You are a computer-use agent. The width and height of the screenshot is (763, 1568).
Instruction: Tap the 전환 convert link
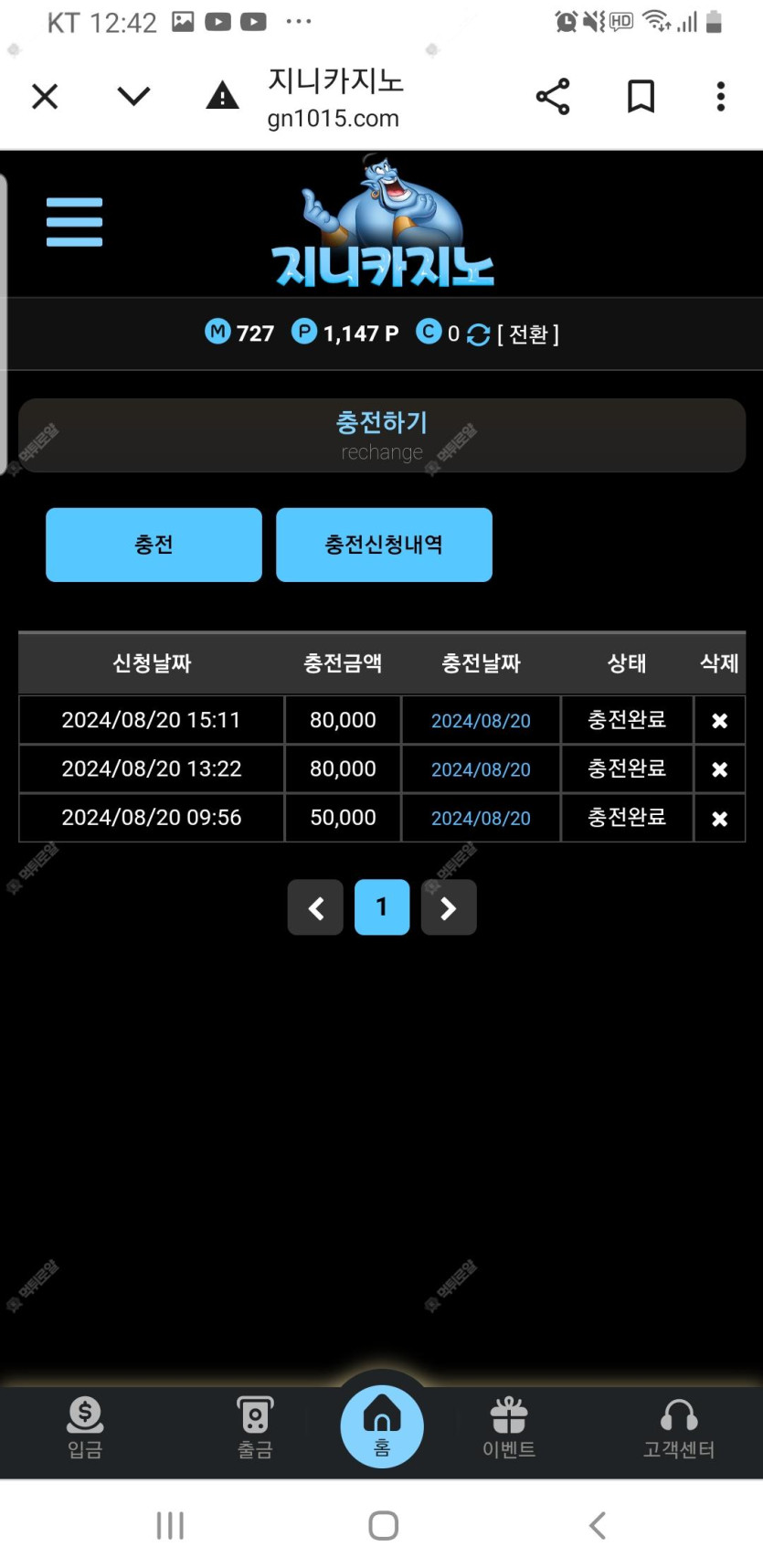(528, 334)
